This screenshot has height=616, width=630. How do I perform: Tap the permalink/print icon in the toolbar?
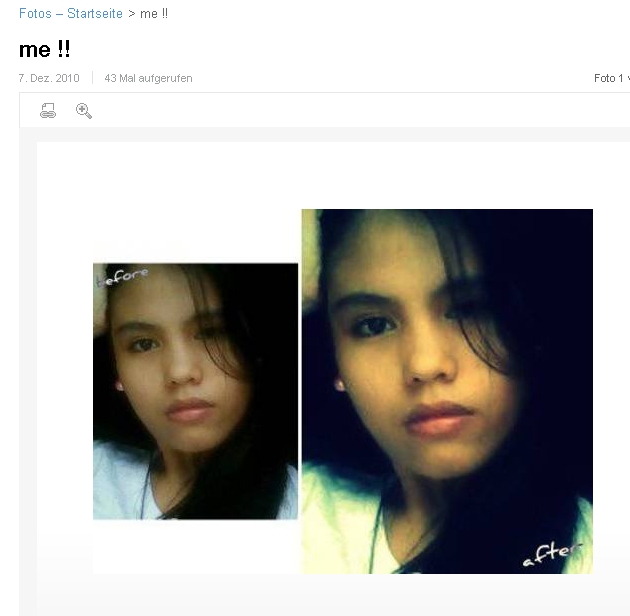[48, 111]
